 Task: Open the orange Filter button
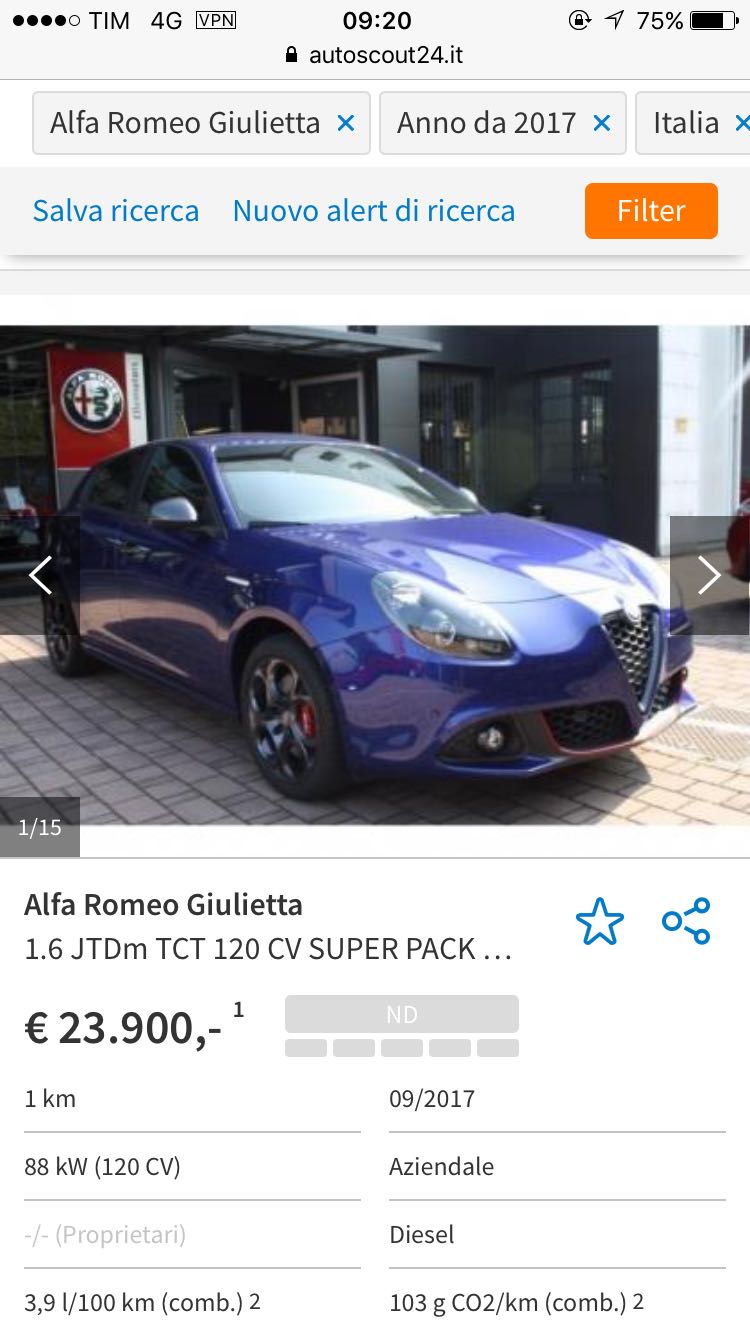pyautogui.click(x=651, y=211)
